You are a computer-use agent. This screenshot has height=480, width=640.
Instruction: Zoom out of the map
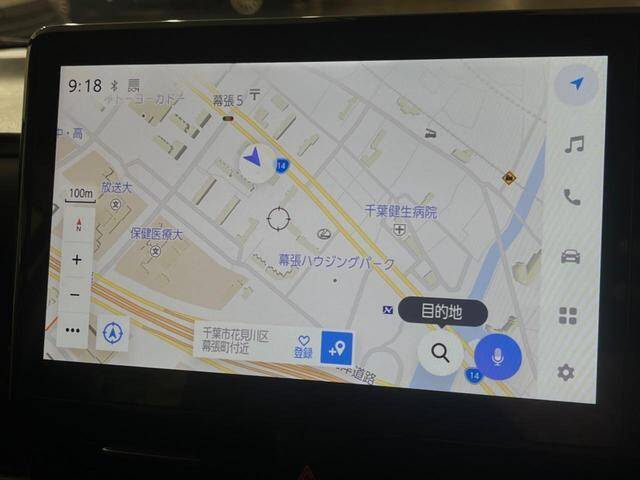click(x=75, y=294)
